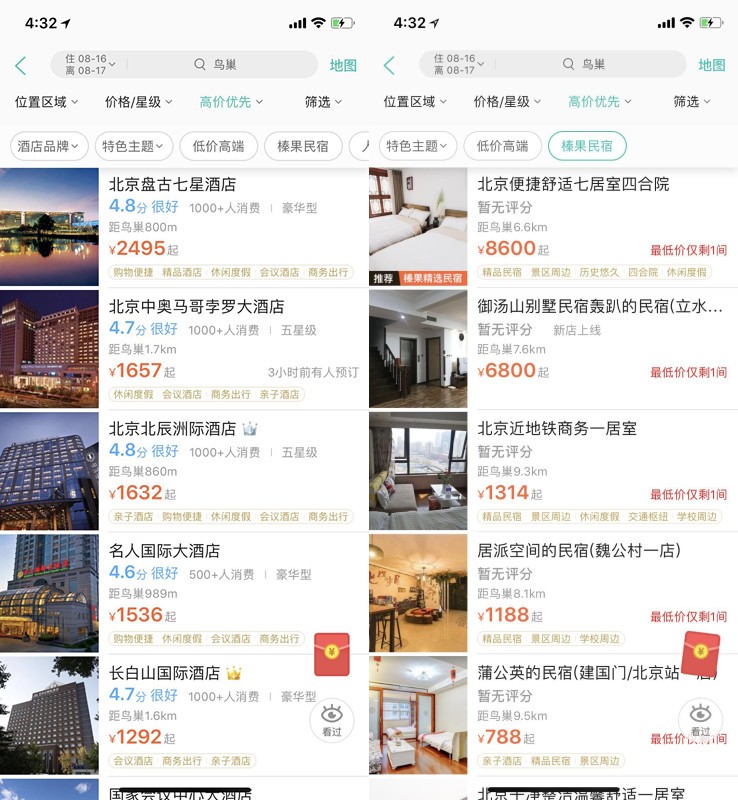
Task: Check out 长白山国际酒店 listing
Action: pyautogui.click(x=164, y=673)
